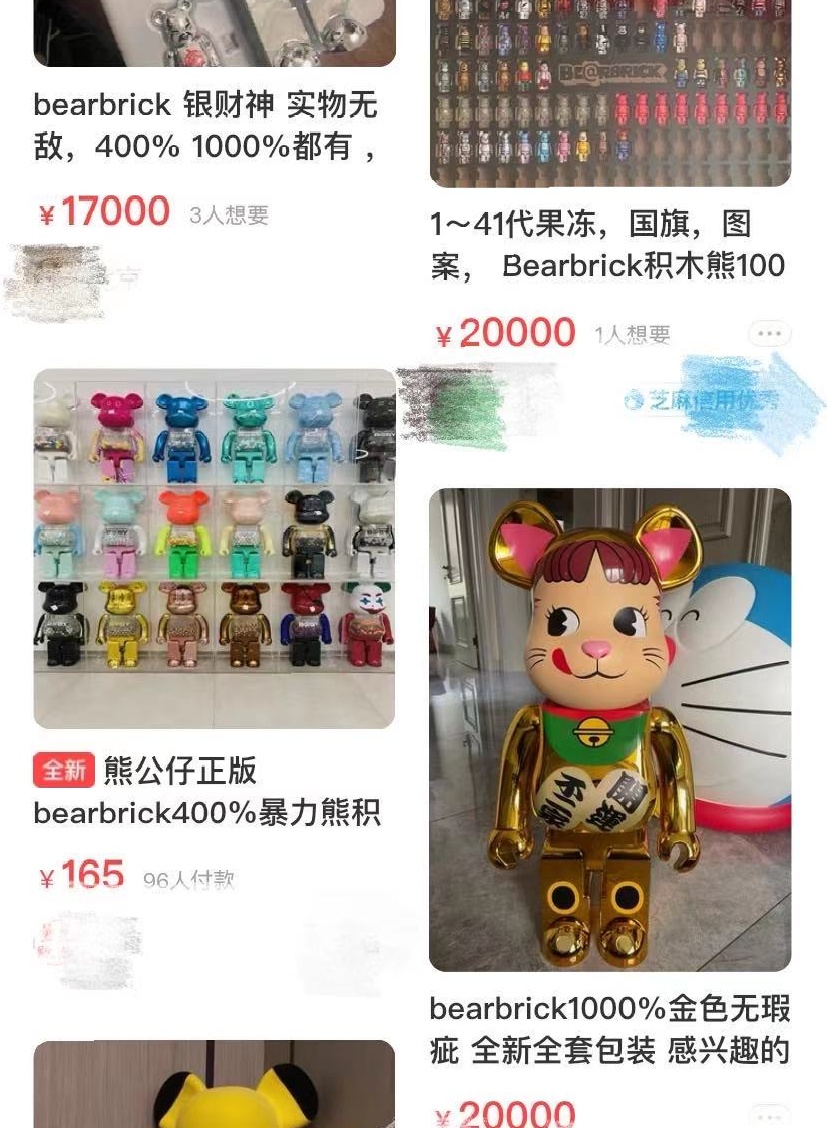Open the 1~41代果冻 Bearbrick listing
The height and width of the screenshot is (1128, 827).
point(608,244)
